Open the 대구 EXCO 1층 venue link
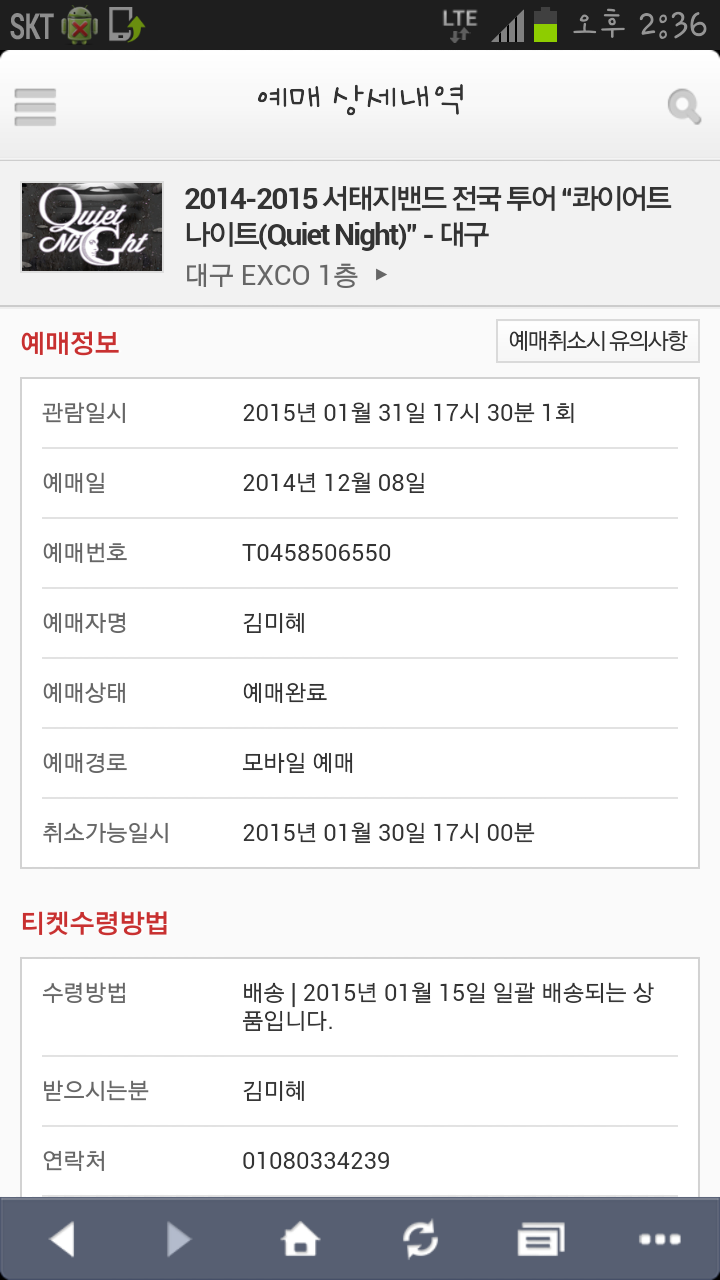Screen dimensions: 720x1280 click(x=286, y=275)
